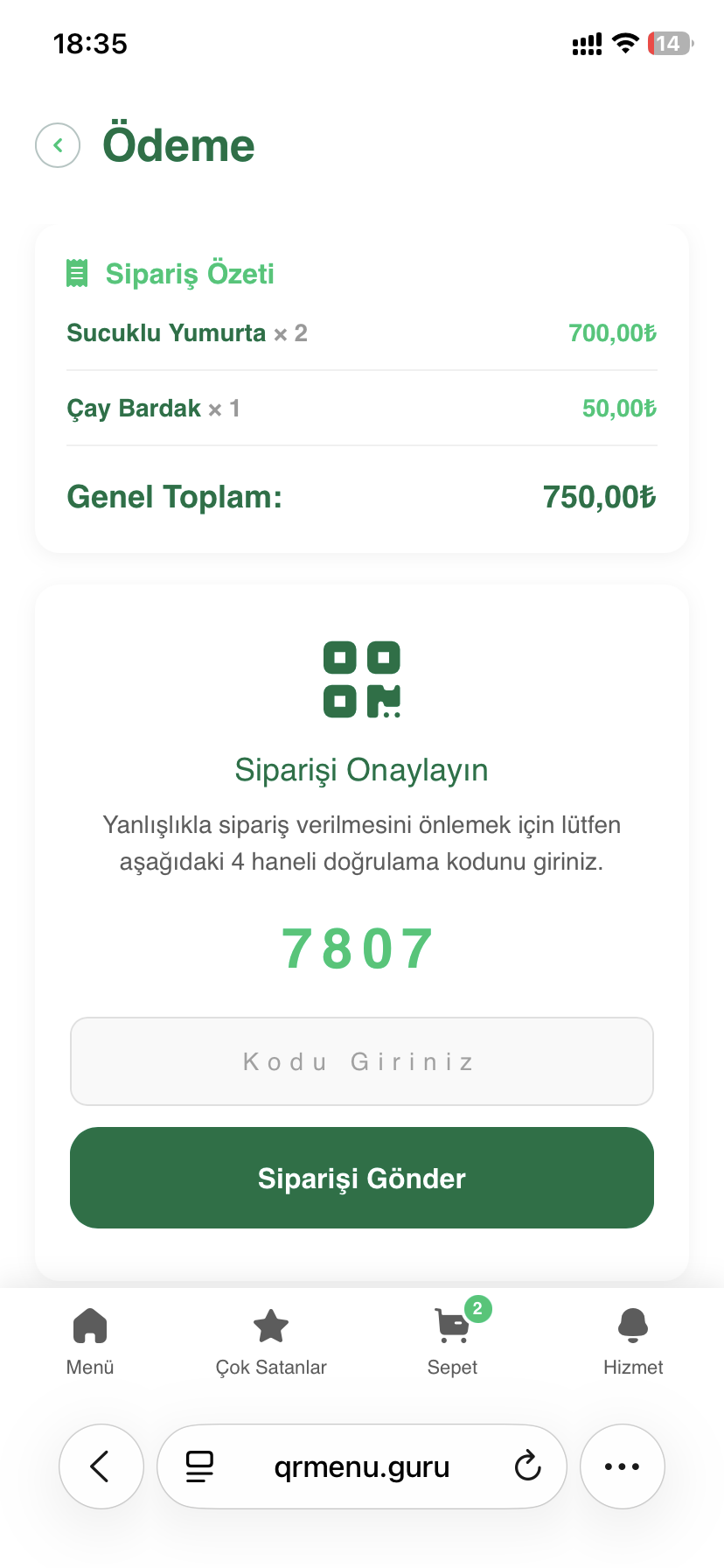Open the browser's three-dot menu
The width and height of the screenshot is (724, 1568).
[x=623, y=1466]
